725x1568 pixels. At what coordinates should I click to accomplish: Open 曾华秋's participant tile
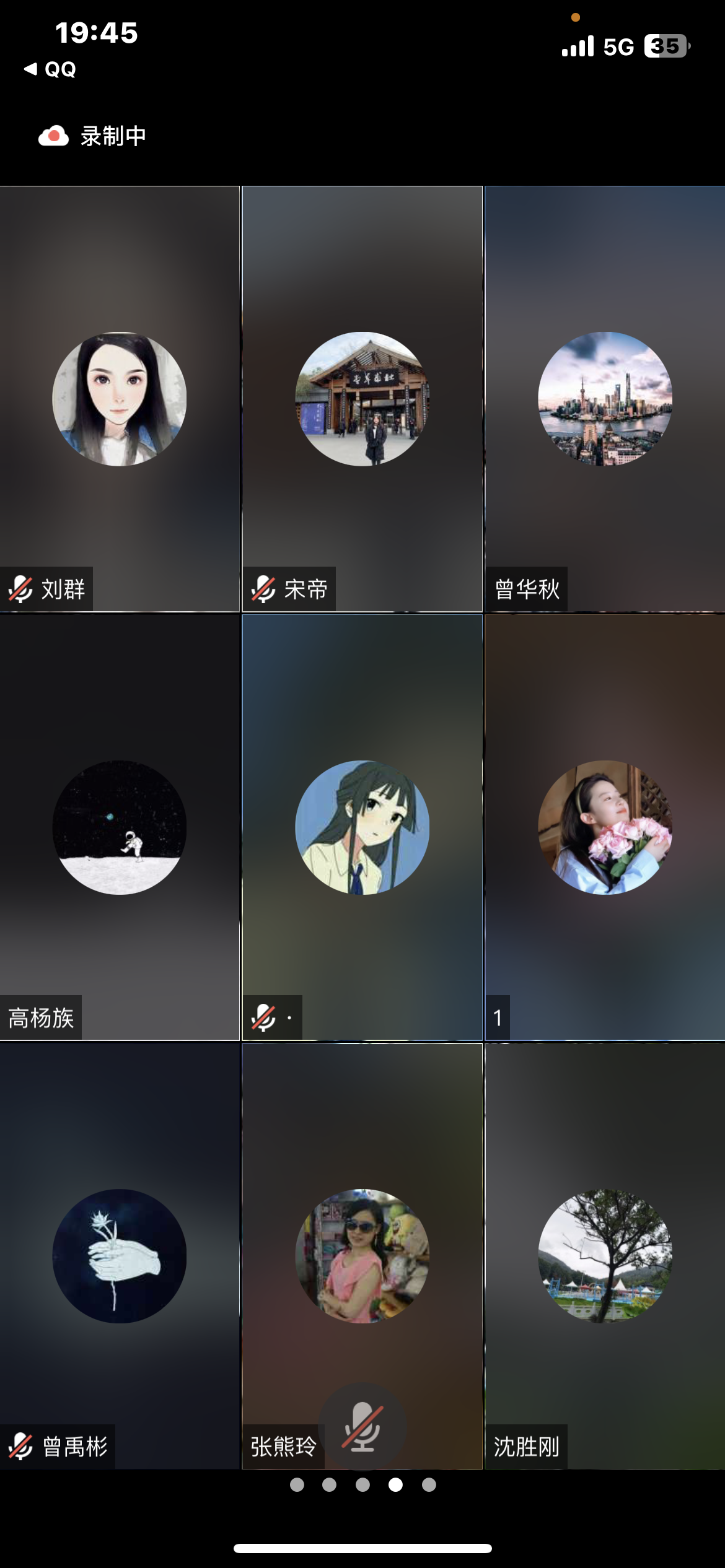tap(605, 399)
